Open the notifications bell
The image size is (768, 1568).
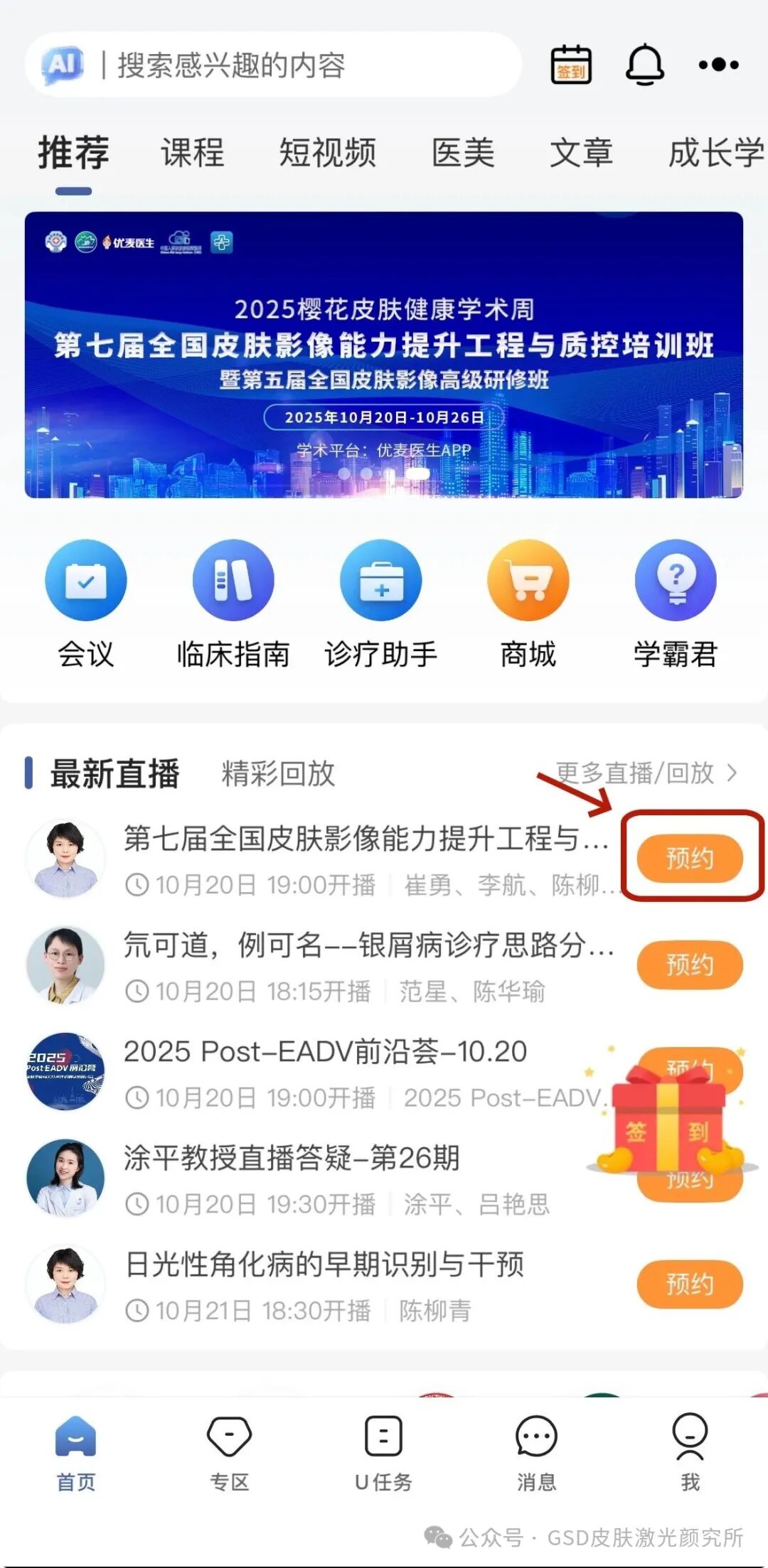point(644,65)
